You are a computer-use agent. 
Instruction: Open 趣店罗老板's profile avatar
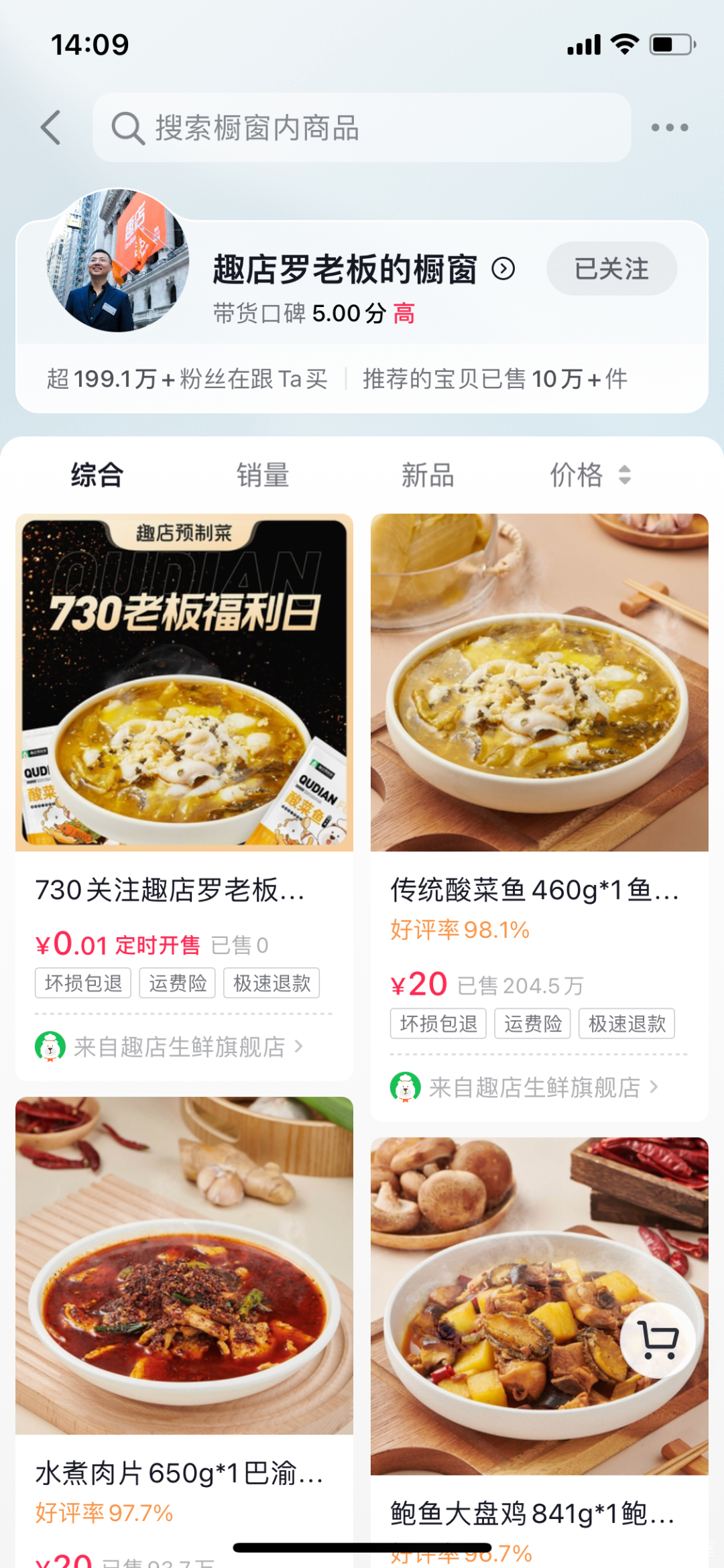(118, 261)
